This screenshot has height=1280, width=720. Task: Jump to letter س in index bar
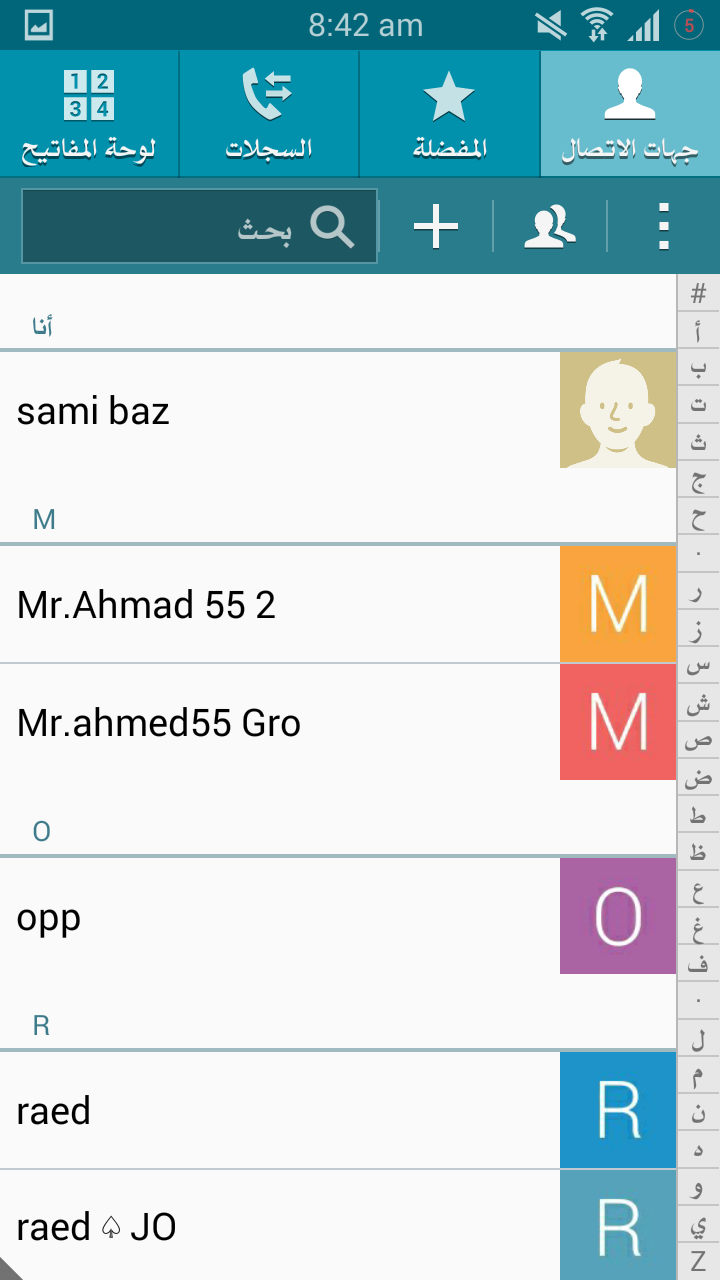pos(699,666)
